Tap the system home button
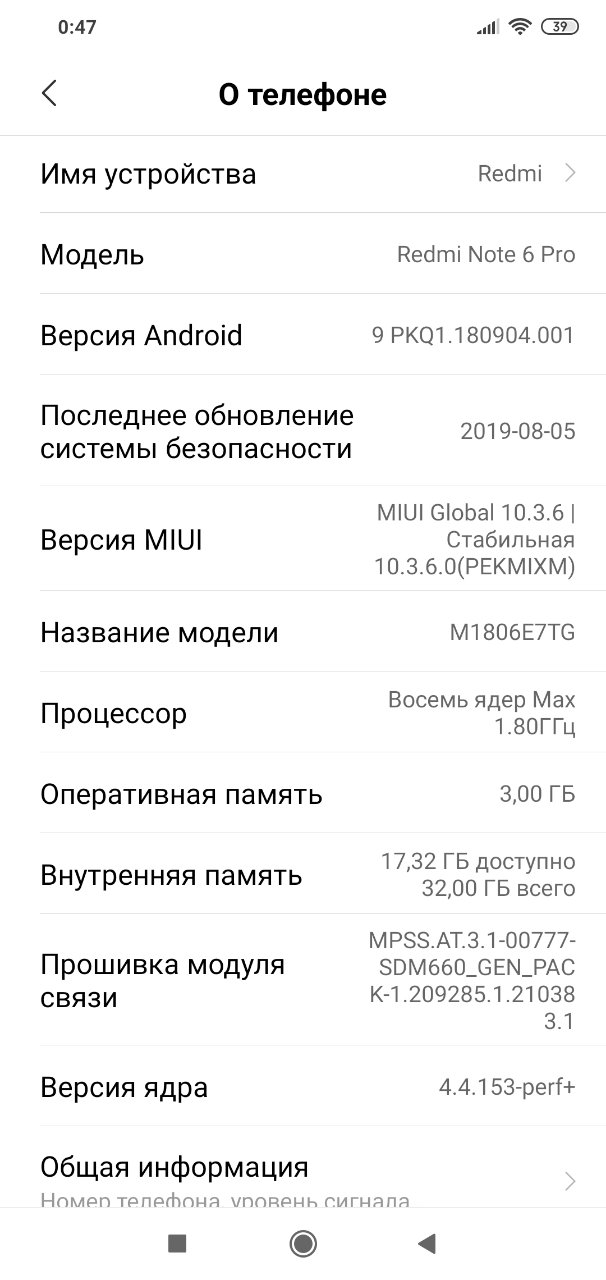This screenshot has width=606, height=1280. point(303,1244)
